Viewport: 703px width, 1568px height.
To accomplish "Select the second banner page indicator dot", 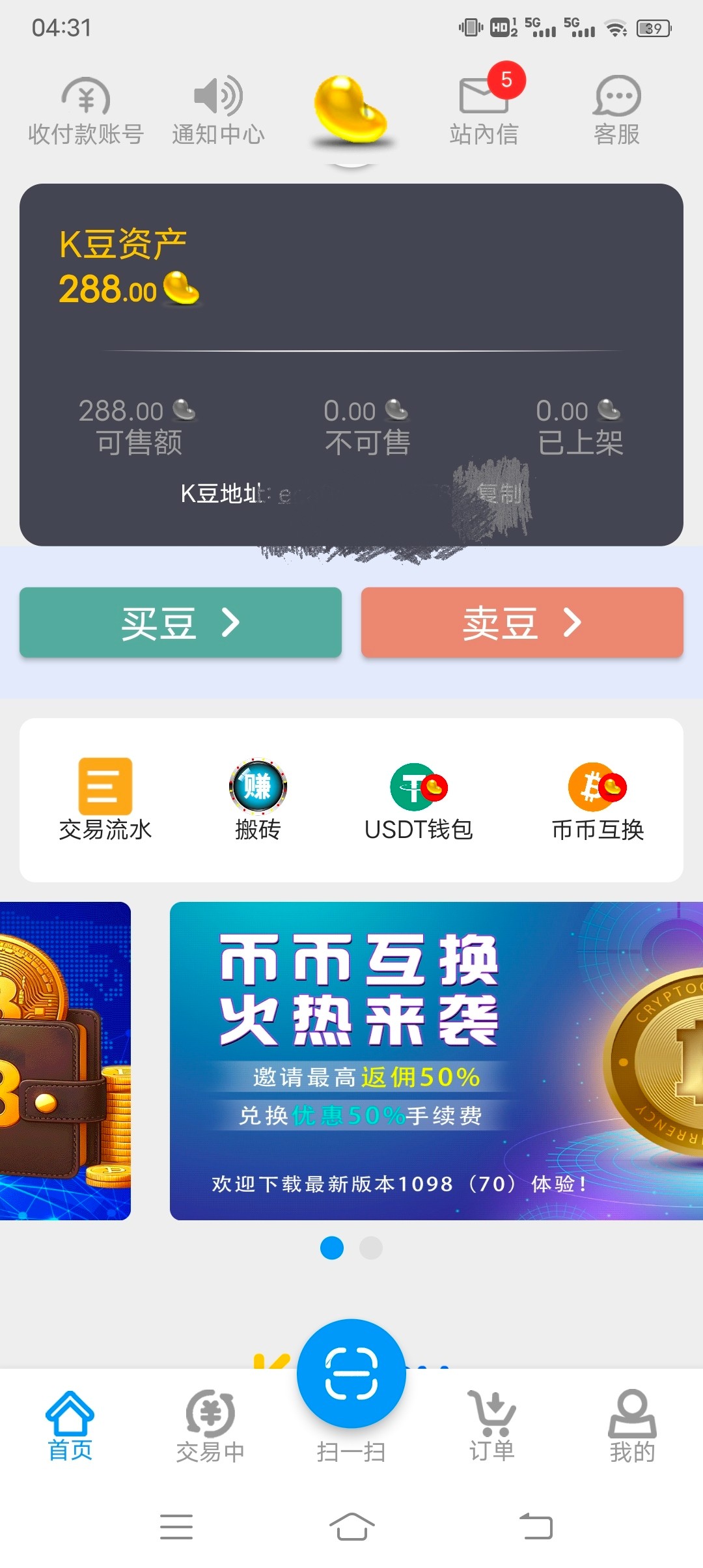I will tap(371, 1248).
